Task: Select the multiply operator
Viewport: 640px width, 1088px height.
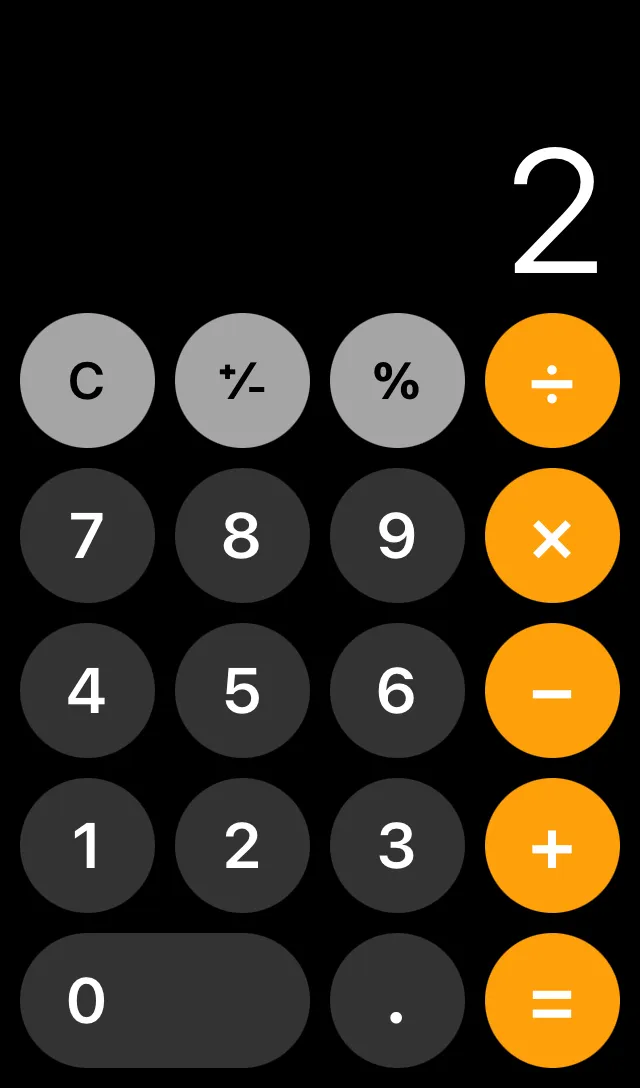Action: click(x=553, y=536)
